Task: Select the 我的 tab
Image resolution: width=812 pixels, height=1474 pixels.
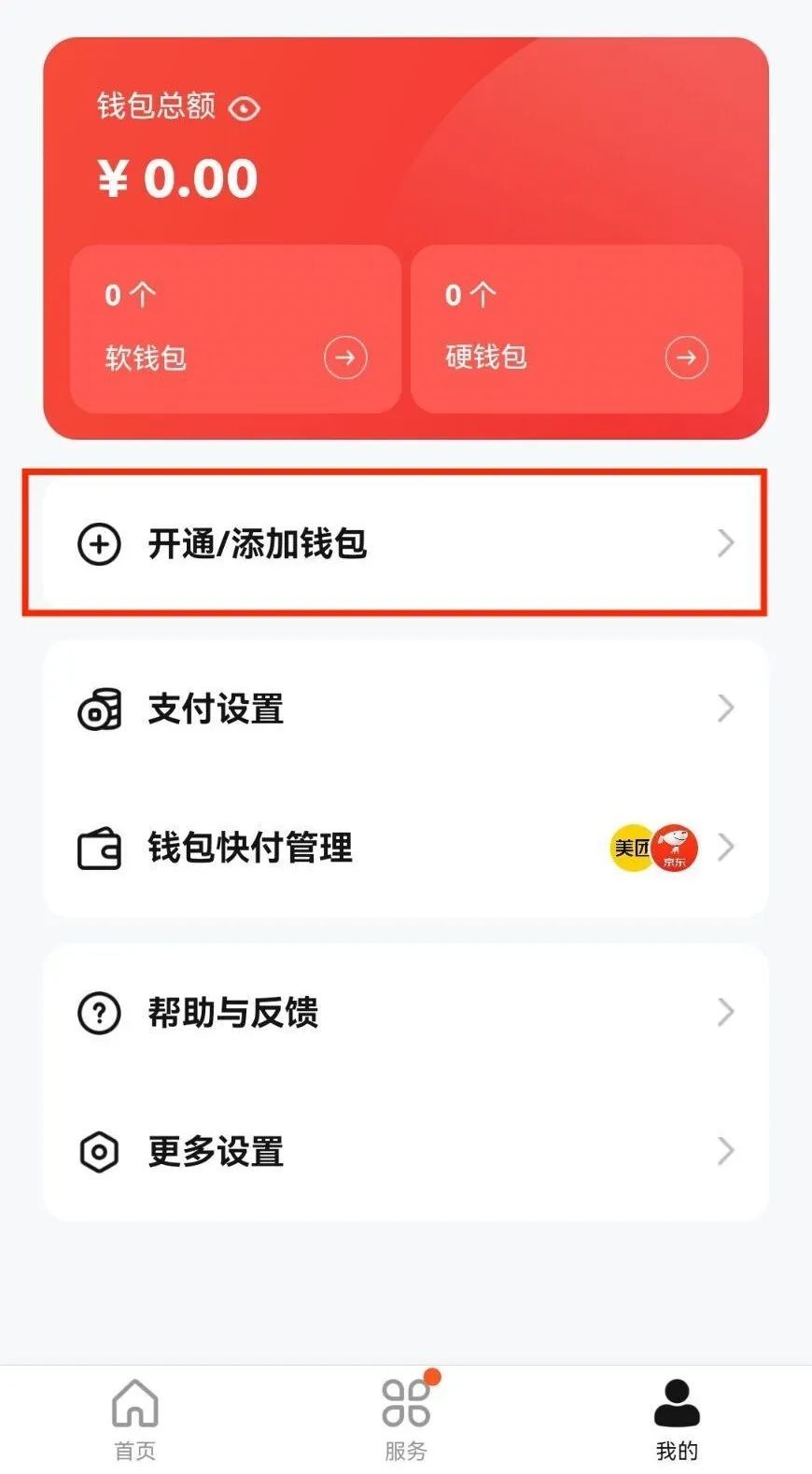Action: [x=677, y=1420]
